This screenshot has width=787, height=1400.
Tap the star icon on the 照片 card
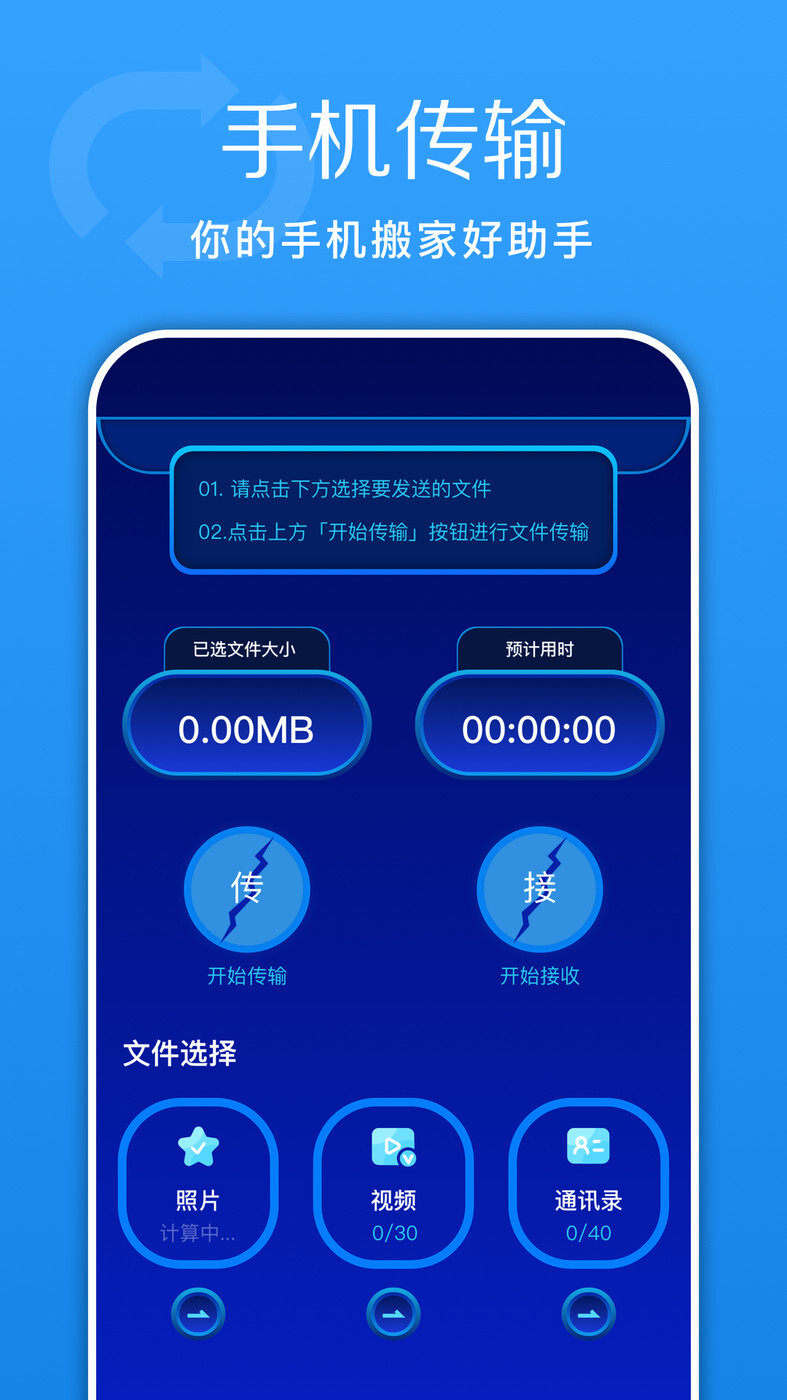197,1146
